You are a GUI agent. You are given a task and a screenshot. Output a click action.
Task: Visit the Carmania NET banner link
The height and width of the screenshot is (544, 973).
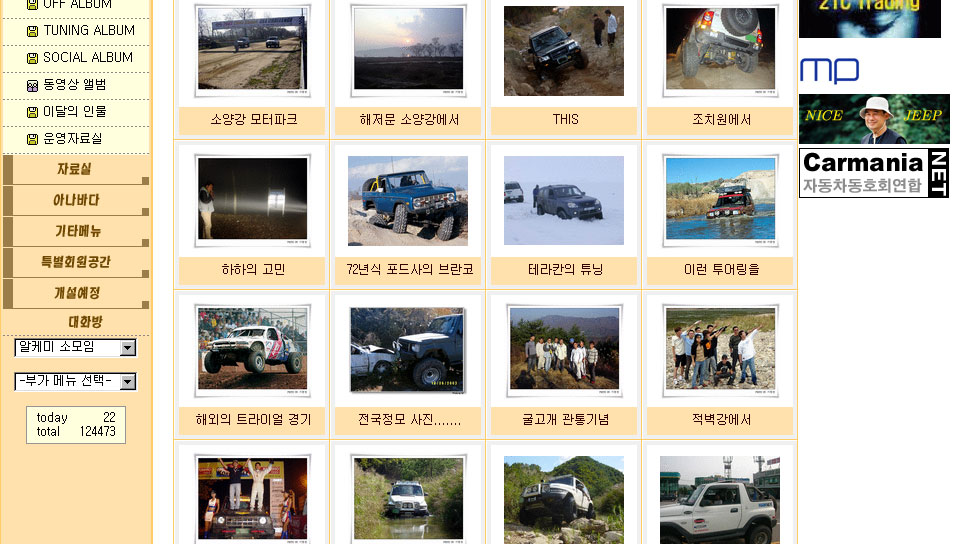[x=873, y=173]
